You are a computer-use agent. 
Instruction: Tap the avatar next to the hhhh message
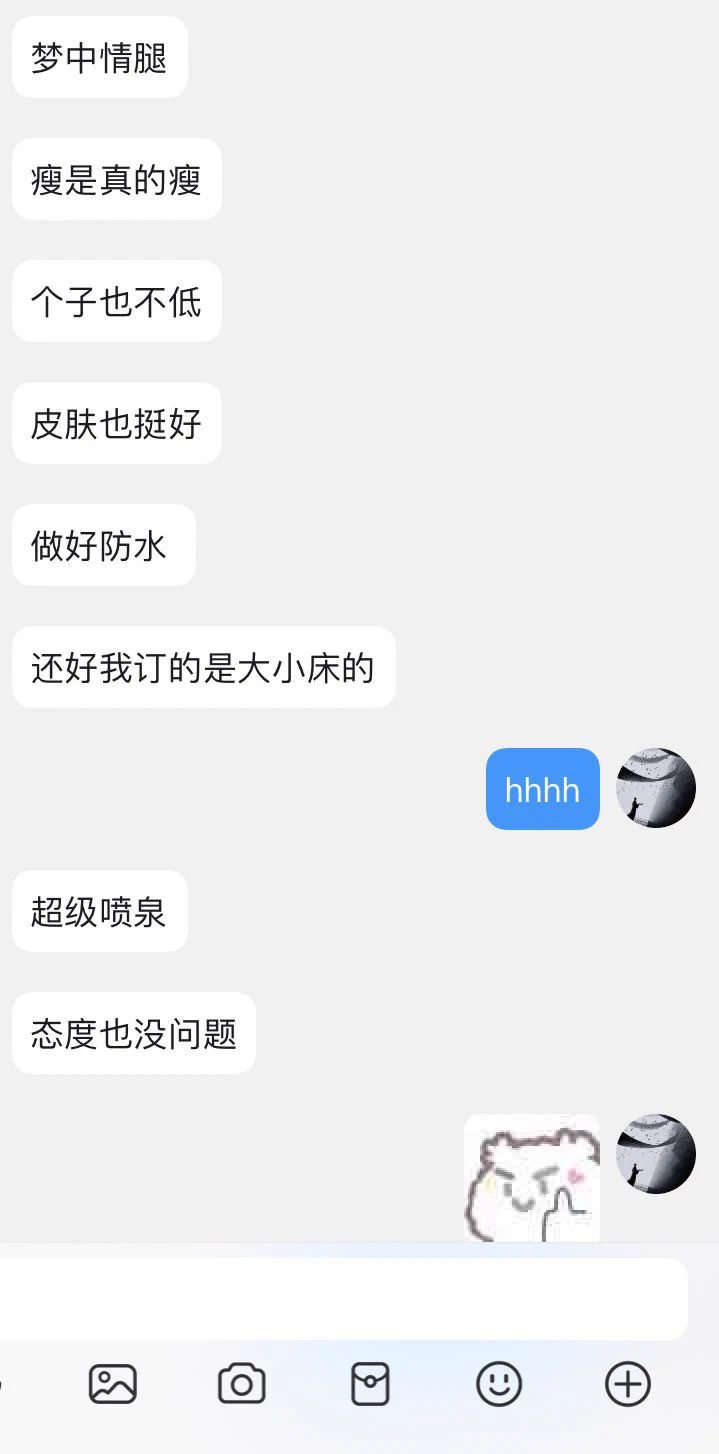coord(656,788)
